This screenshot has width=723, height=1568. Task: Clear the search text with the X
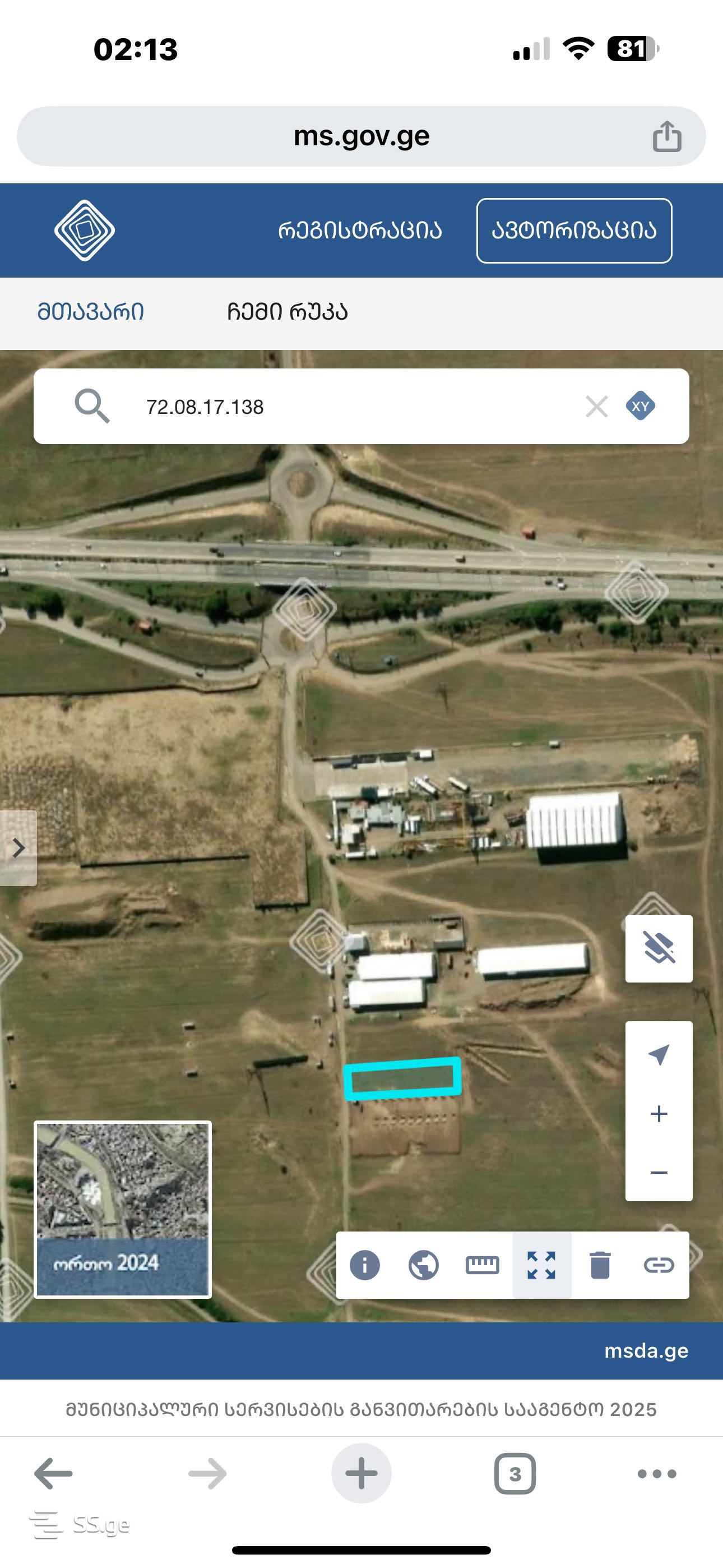coord(596,407)
